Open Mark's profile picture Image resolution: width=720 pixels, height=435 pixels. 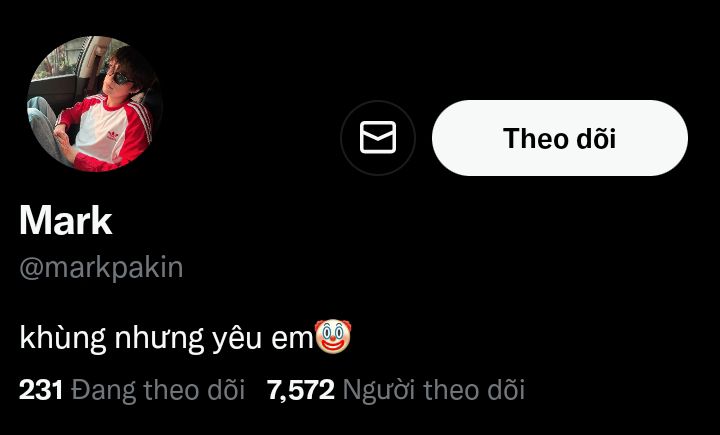point(95,104)
